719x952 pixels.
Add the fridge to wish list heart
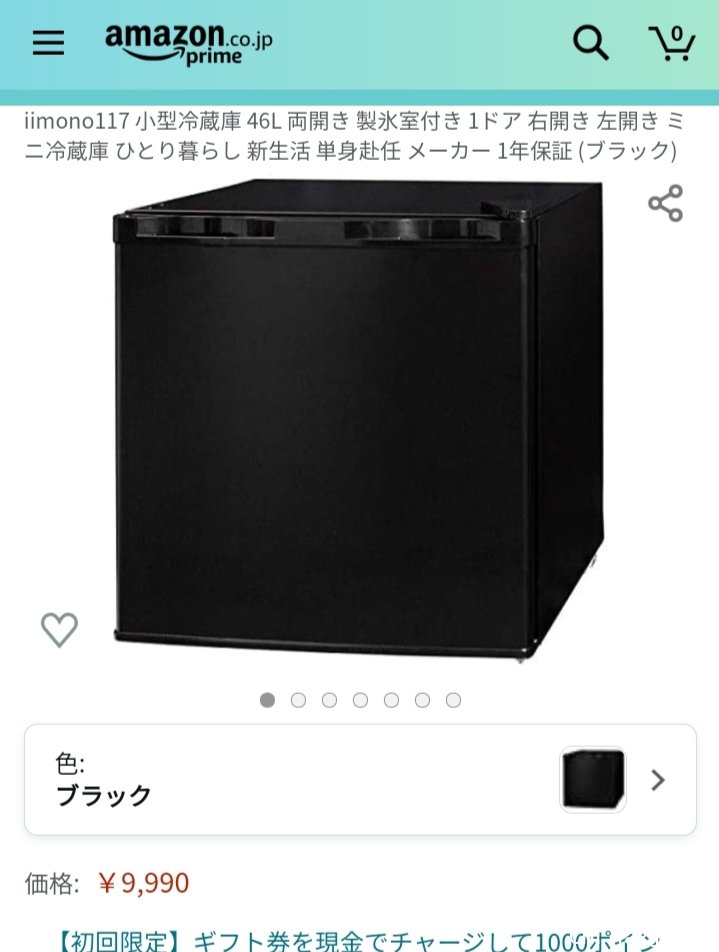(x=59, y=629)
